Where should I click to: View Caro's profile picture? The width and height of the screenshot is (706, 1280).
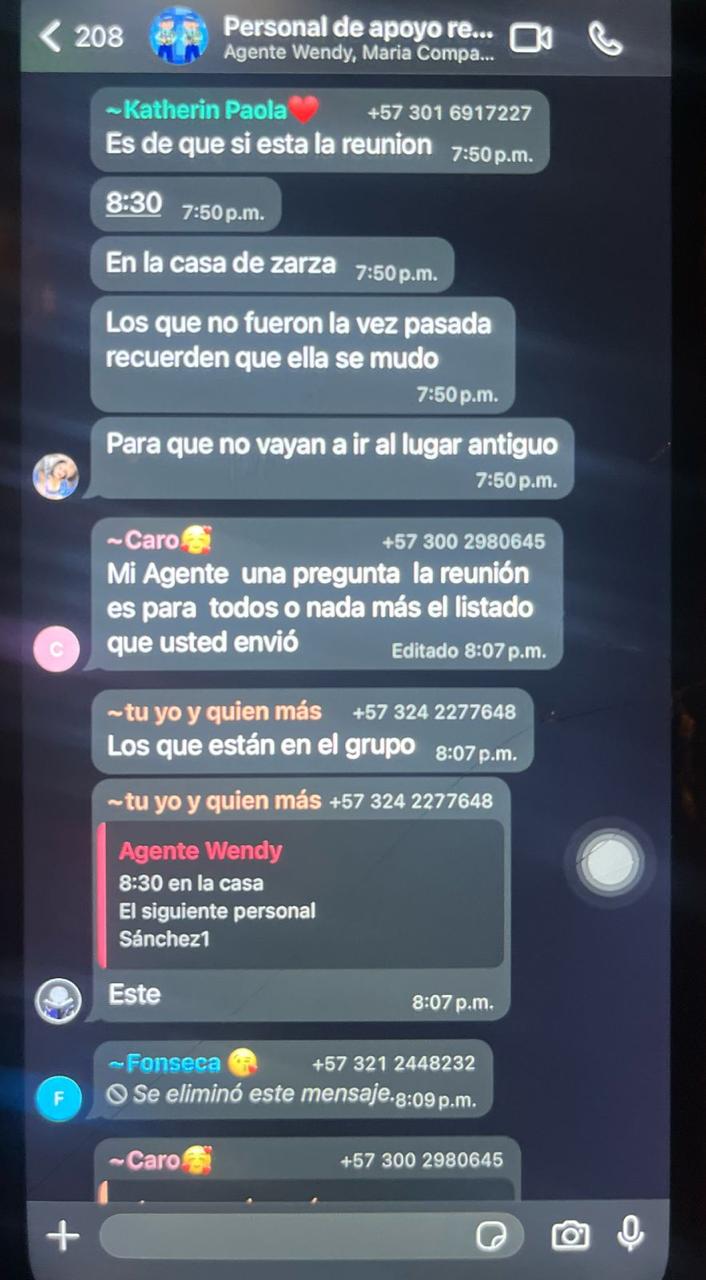[56, 650]
